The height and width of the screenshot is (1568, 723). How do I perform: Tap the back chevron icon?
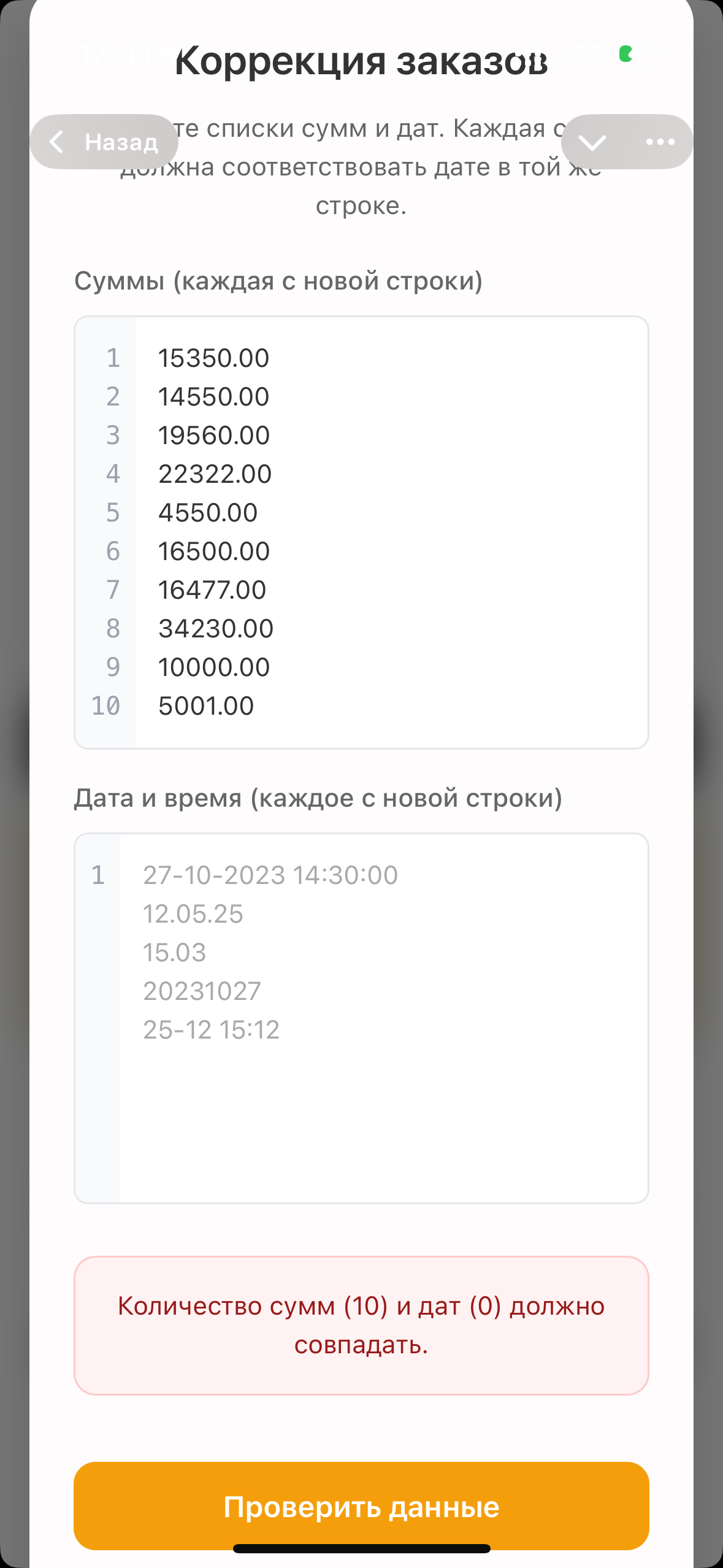click(56, 142)
